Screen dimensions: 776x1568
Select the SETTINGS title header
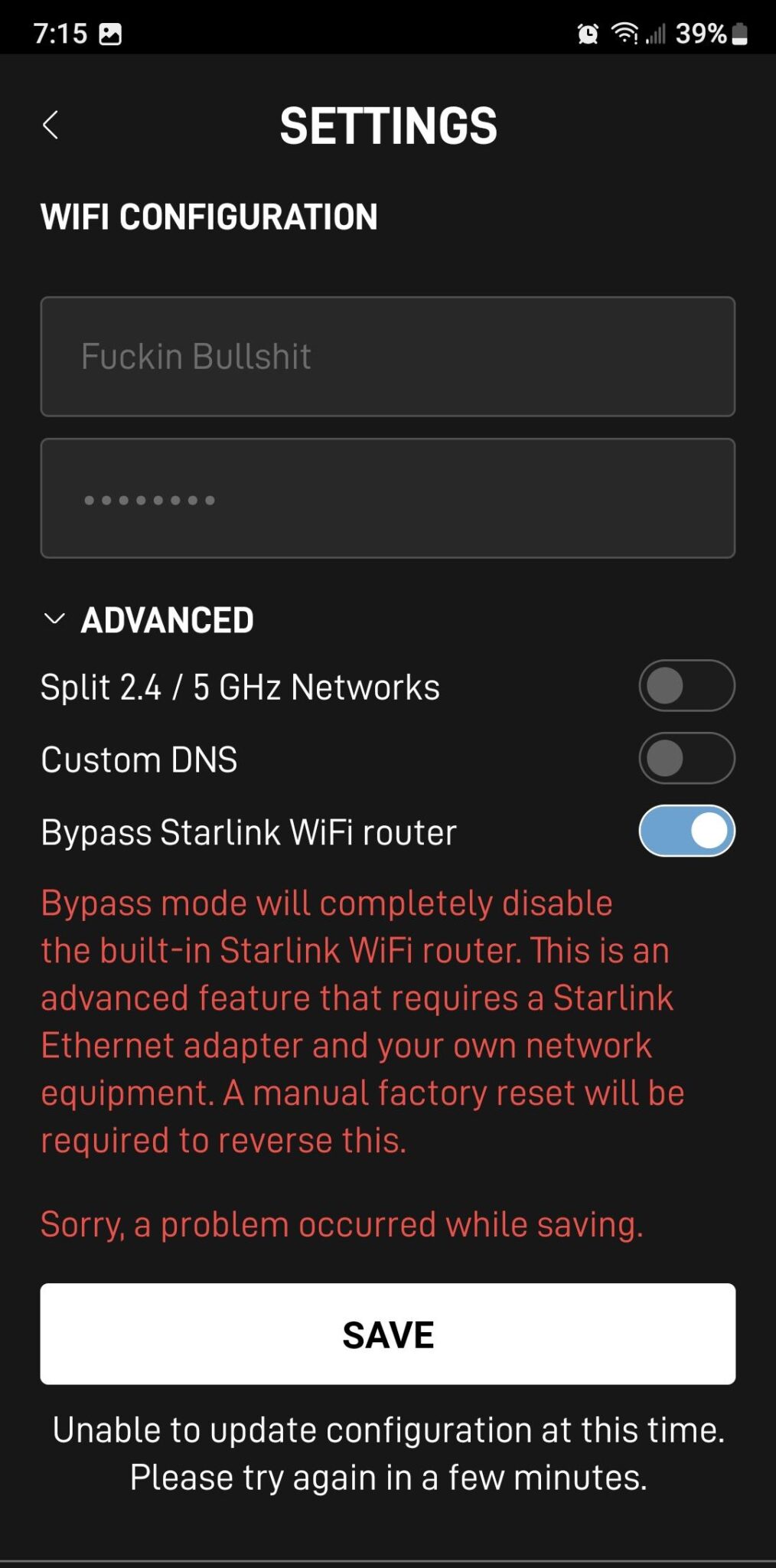(388, 125)
